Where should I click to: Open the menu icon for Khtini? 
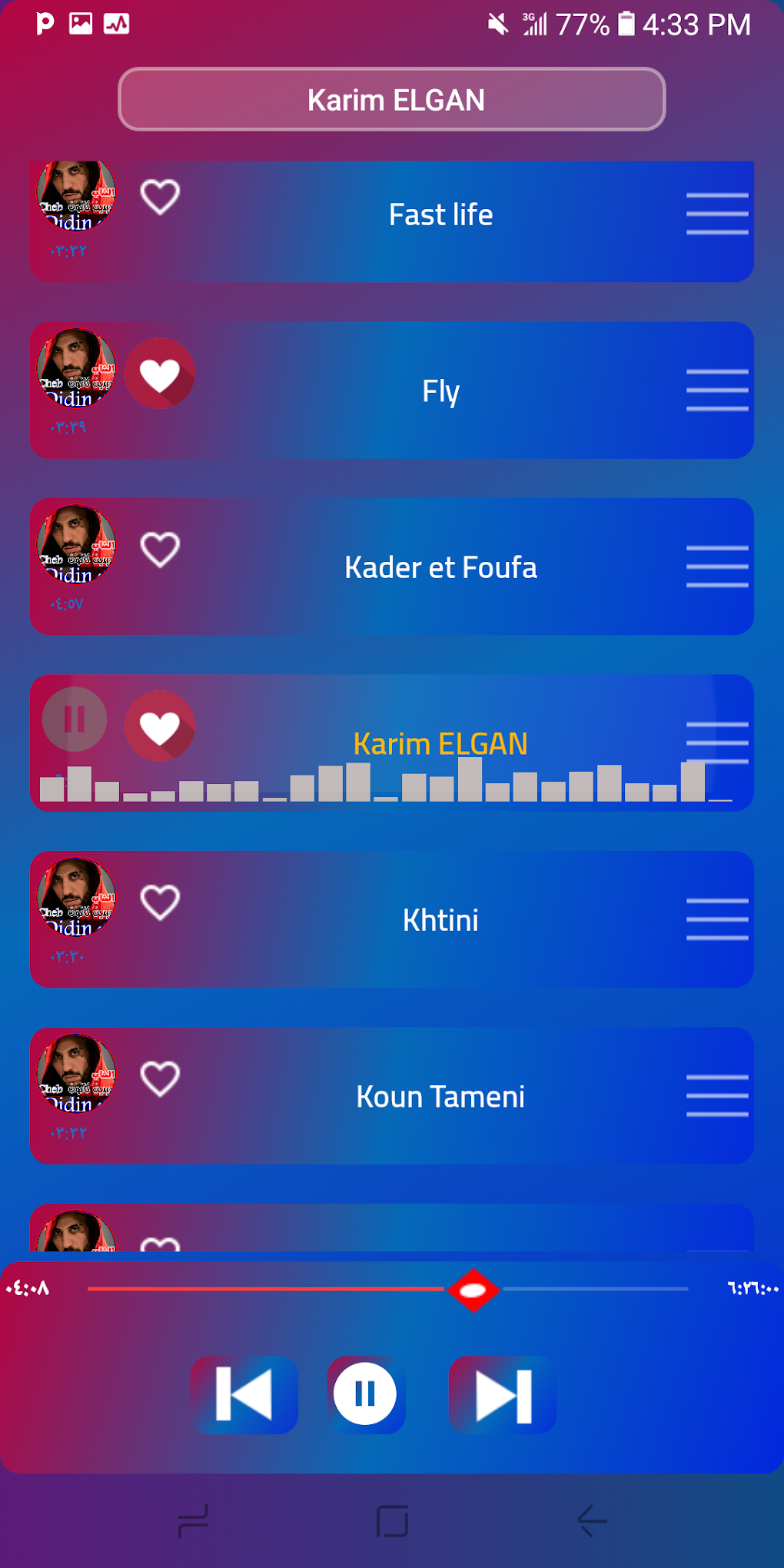click(716, 919)
